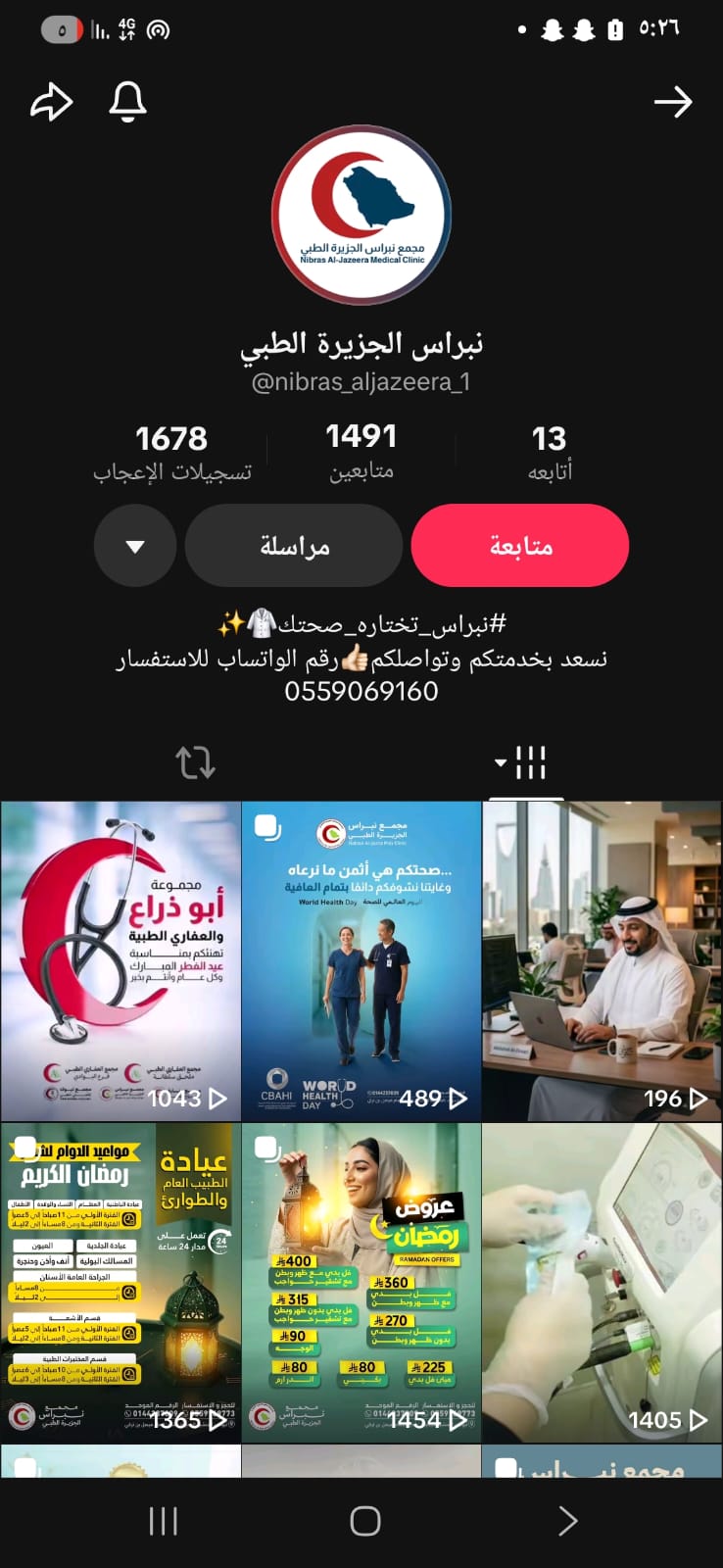This screenshot has height=1568, width=723.
Task: Go back using the top arrow
Action: [672, 102]
